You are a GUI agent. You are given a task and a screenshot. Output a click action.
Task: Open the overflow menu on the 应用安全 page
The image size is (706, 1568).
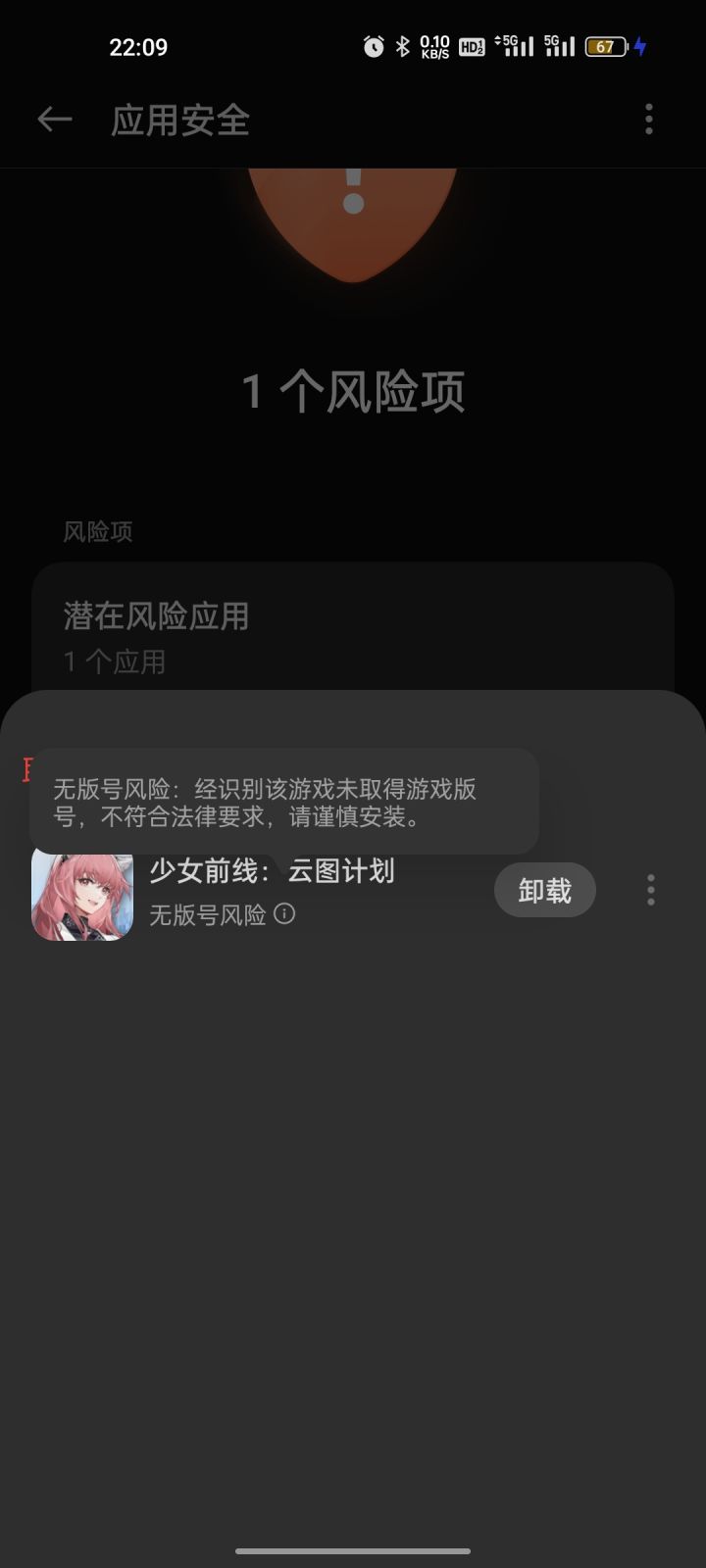coord(647,119)
